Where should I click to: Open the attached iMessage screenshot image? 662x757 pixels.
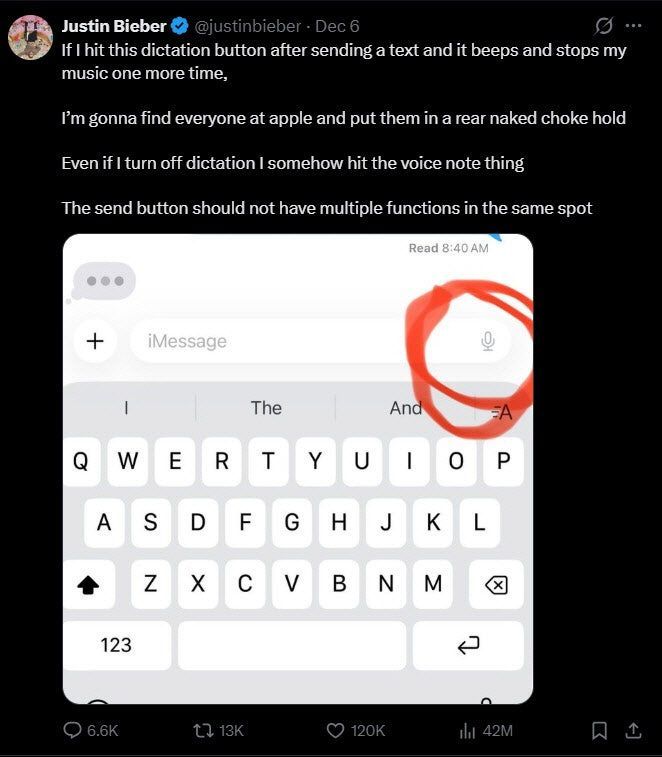[297, 468]
